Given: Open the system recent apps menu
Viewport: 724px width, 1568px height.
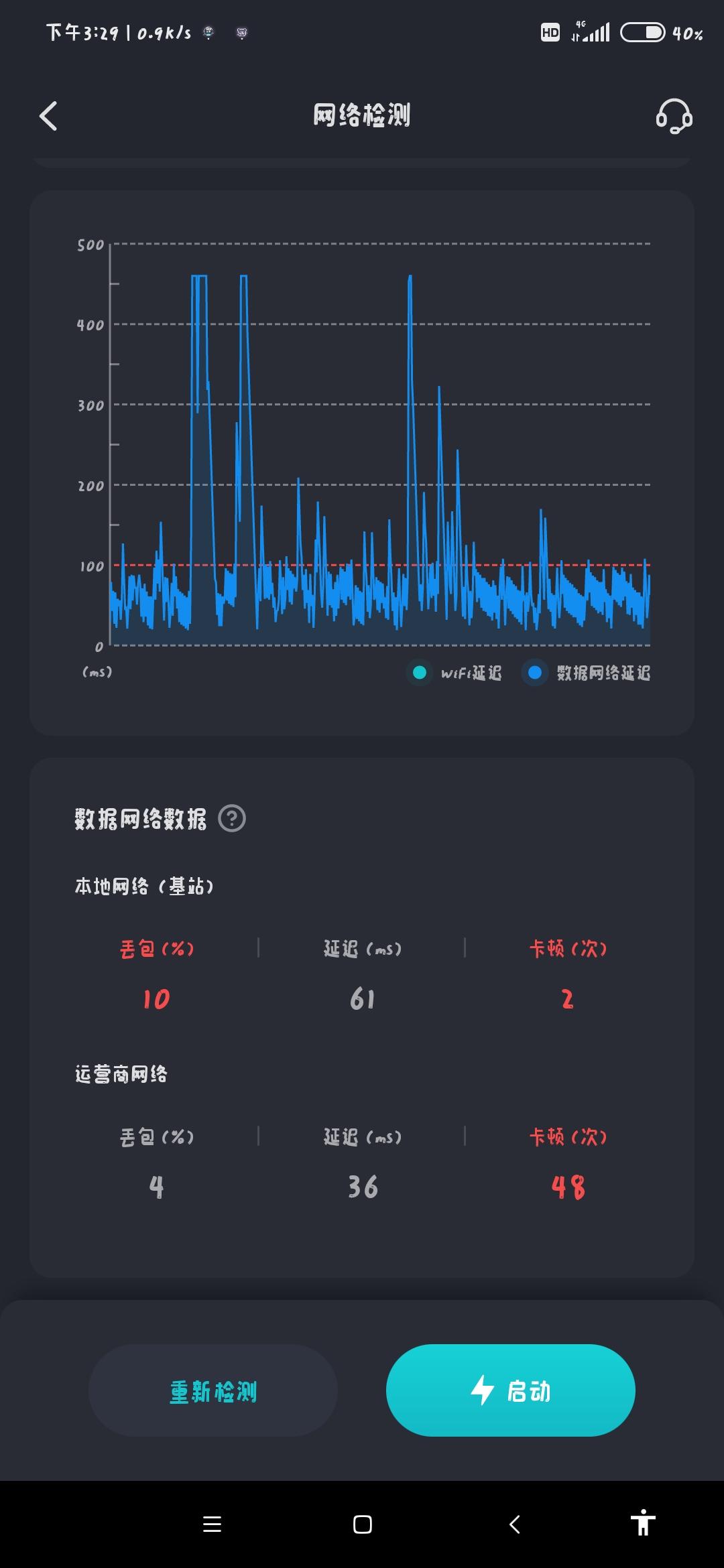Looking at the screenshot, I should [x=212, y=1524].
